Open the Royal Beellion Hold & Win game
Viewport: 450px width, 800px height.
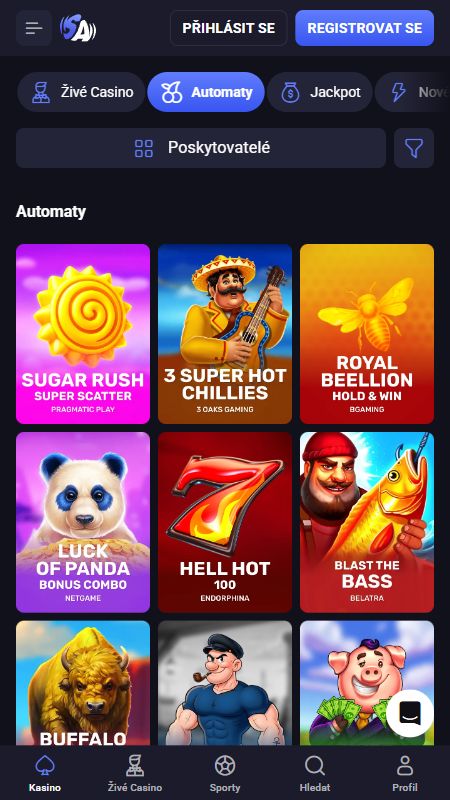pyautogui.click(x=367, y=334)
